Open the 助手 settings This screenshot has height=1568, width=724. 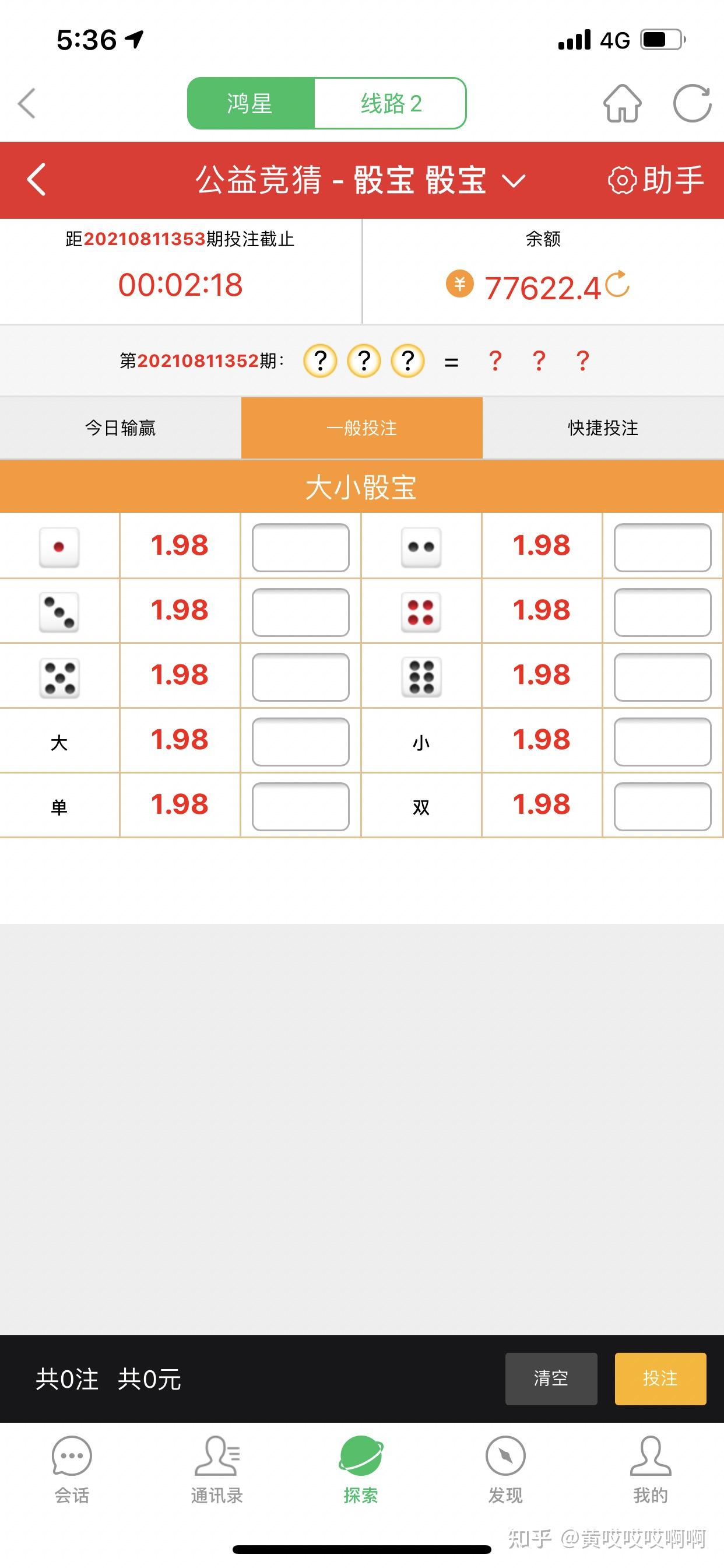click(x=656, y=180)
